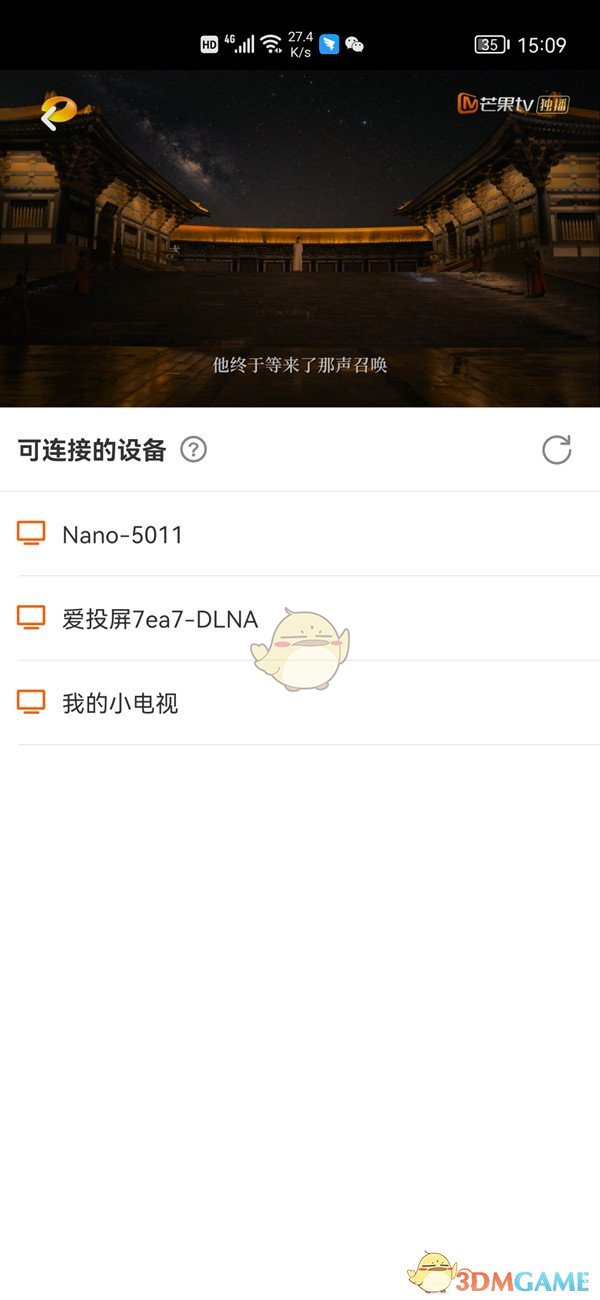The height and width of the screenshot is (1300, 600).
Task: Select 爱投屏7ea7-DLNA device
Action: (160, 620)
